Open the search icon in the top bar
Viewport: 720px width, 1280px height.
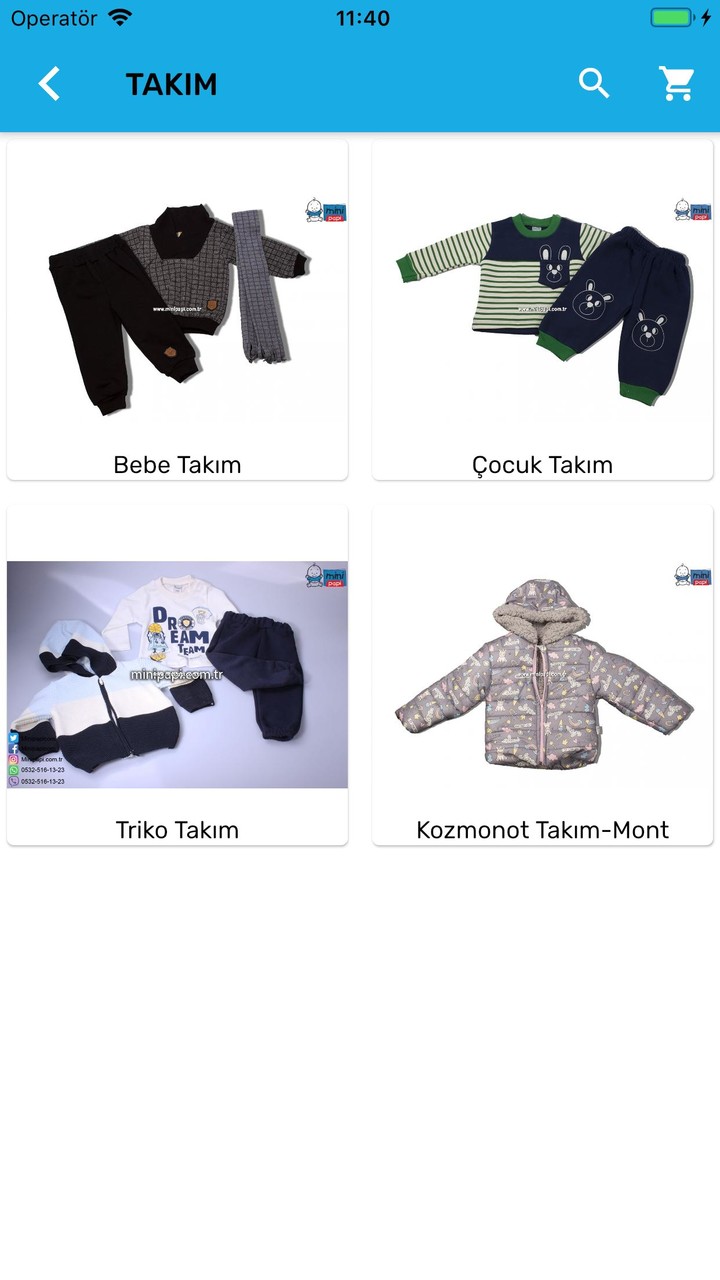click(594, 84)
